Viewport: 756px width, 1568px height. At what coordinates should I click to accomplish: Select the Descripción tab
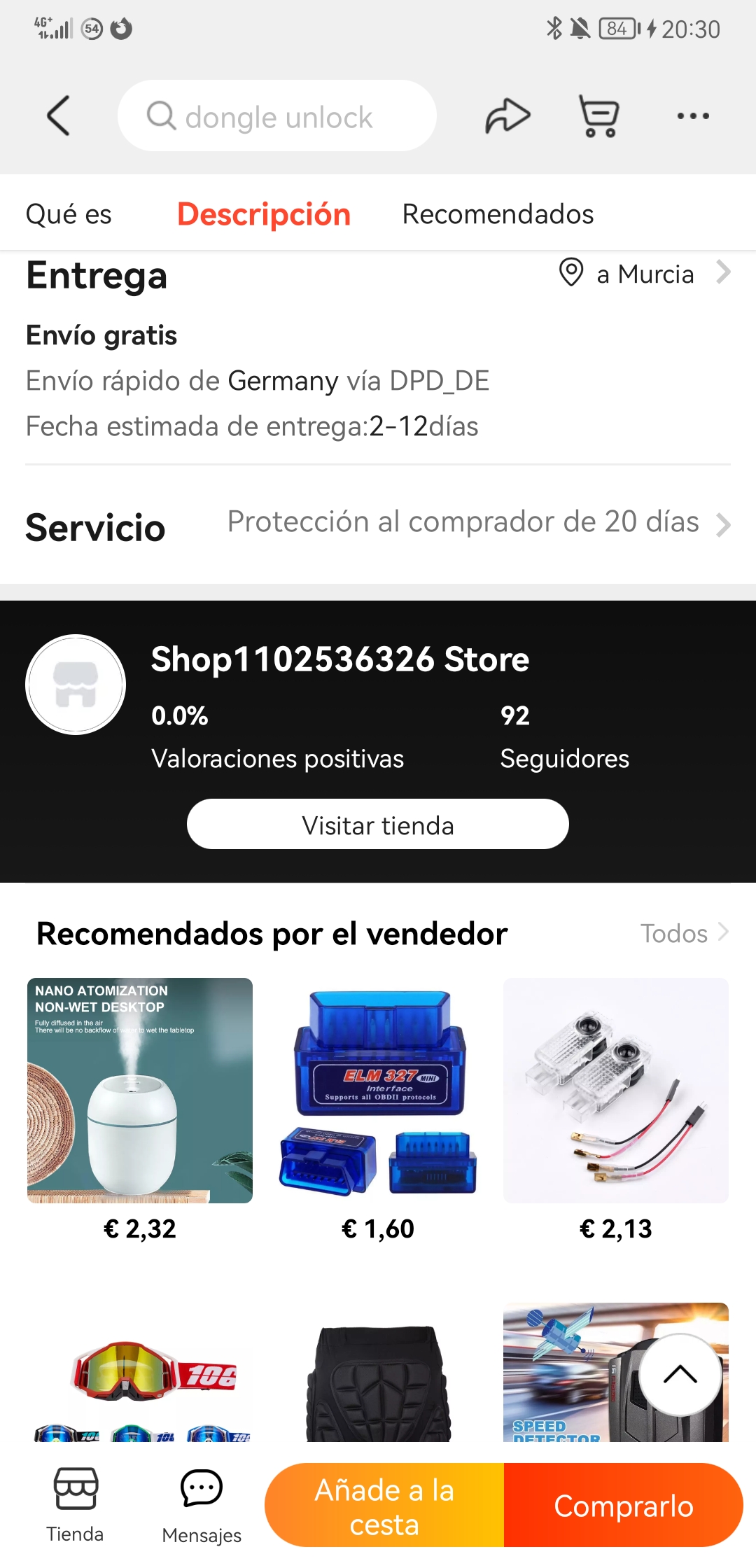pos(264,214)
